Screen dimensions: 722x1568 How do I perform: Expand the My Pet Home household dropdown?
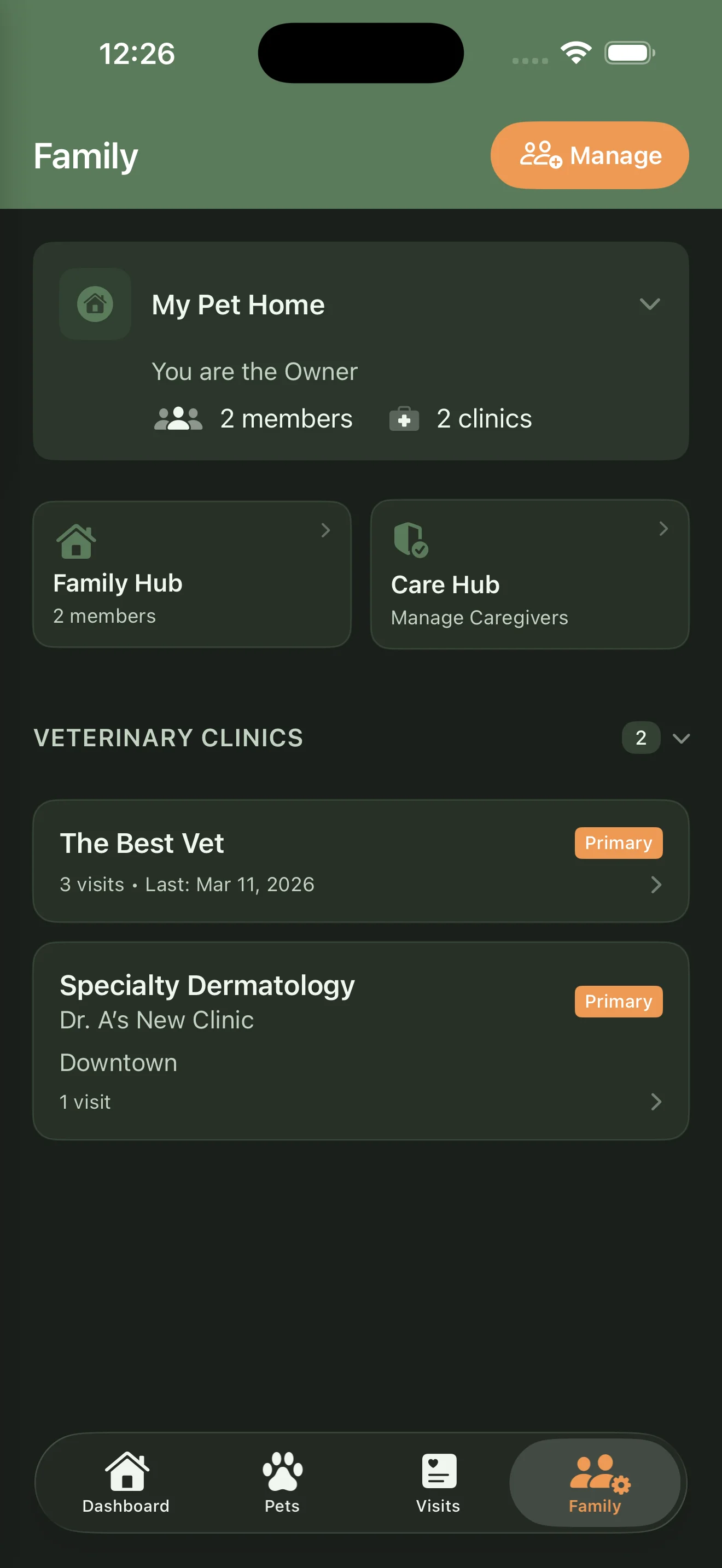click(x=650, y=304)
